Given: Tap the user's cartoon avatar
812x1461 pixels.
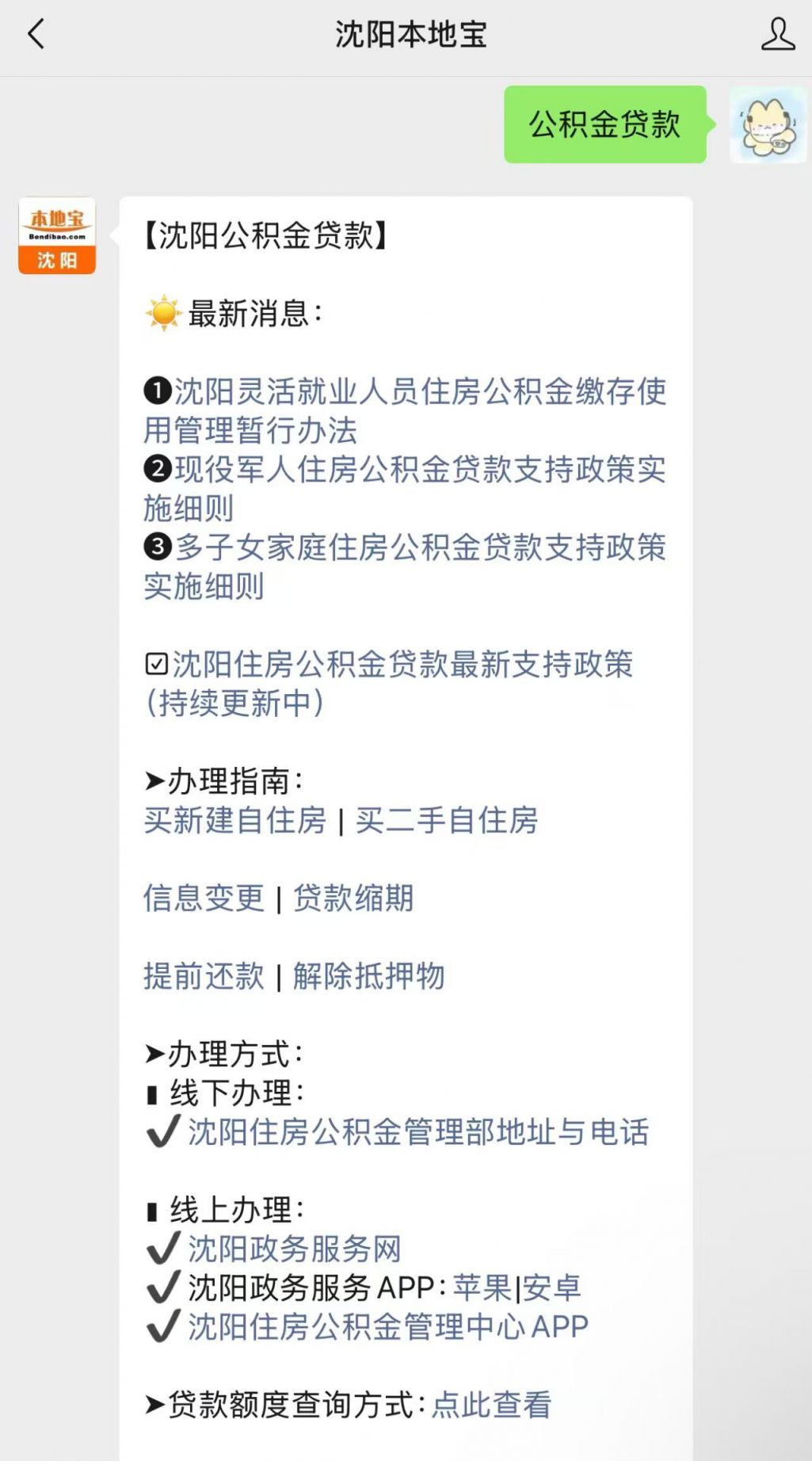Looking at the screenshot, I should 768,124.
